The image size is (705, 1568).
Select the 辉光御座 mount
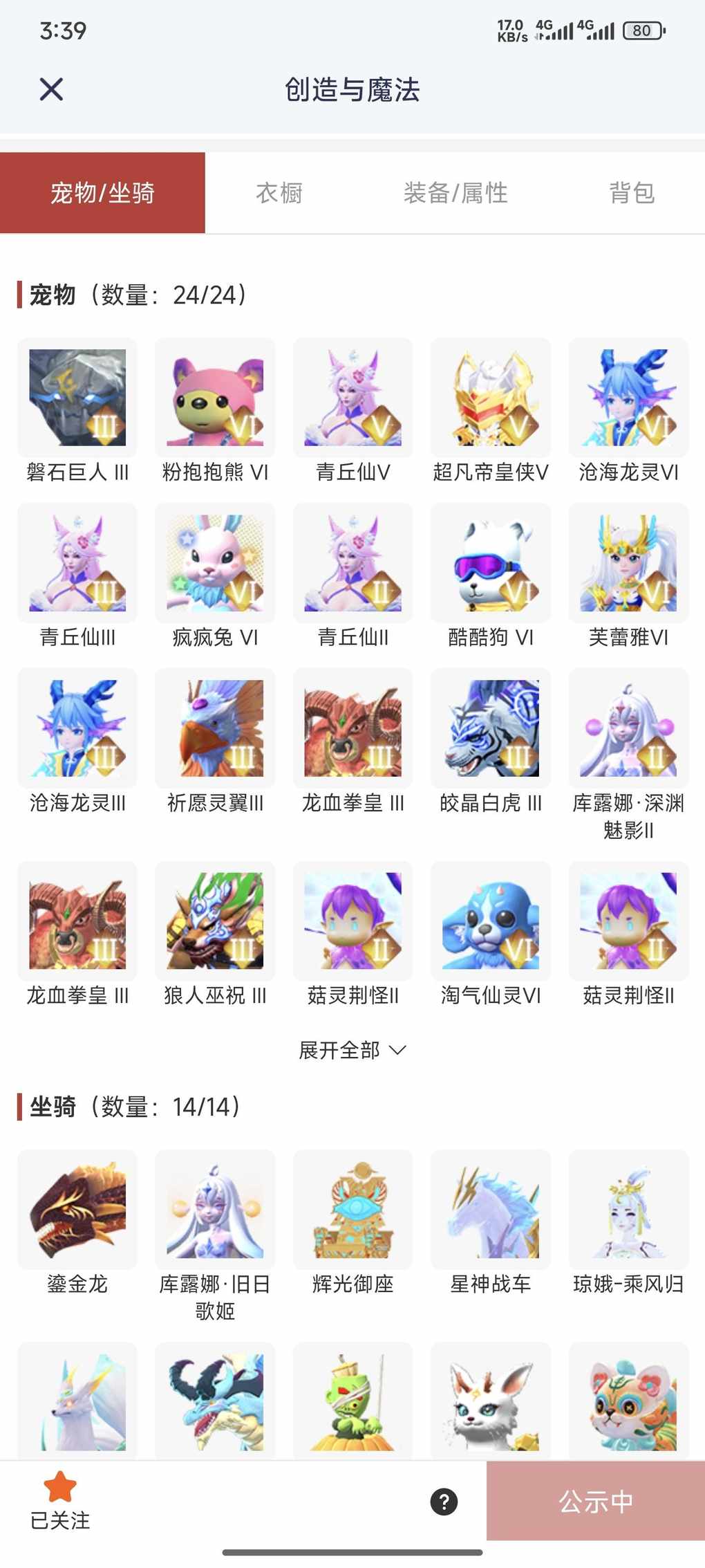[x=352, y=1210]
